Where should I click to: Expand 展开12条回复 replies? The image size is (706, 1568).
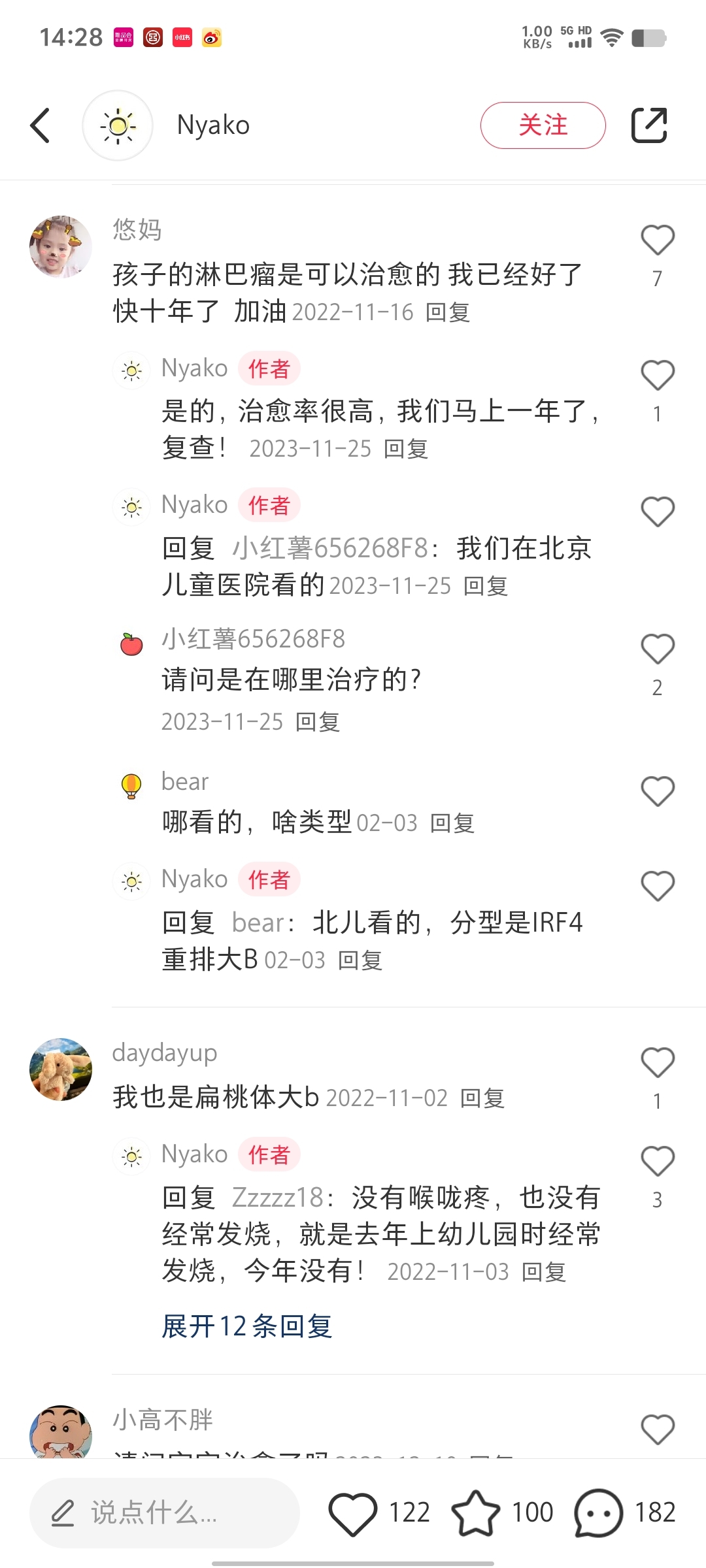247,1326
